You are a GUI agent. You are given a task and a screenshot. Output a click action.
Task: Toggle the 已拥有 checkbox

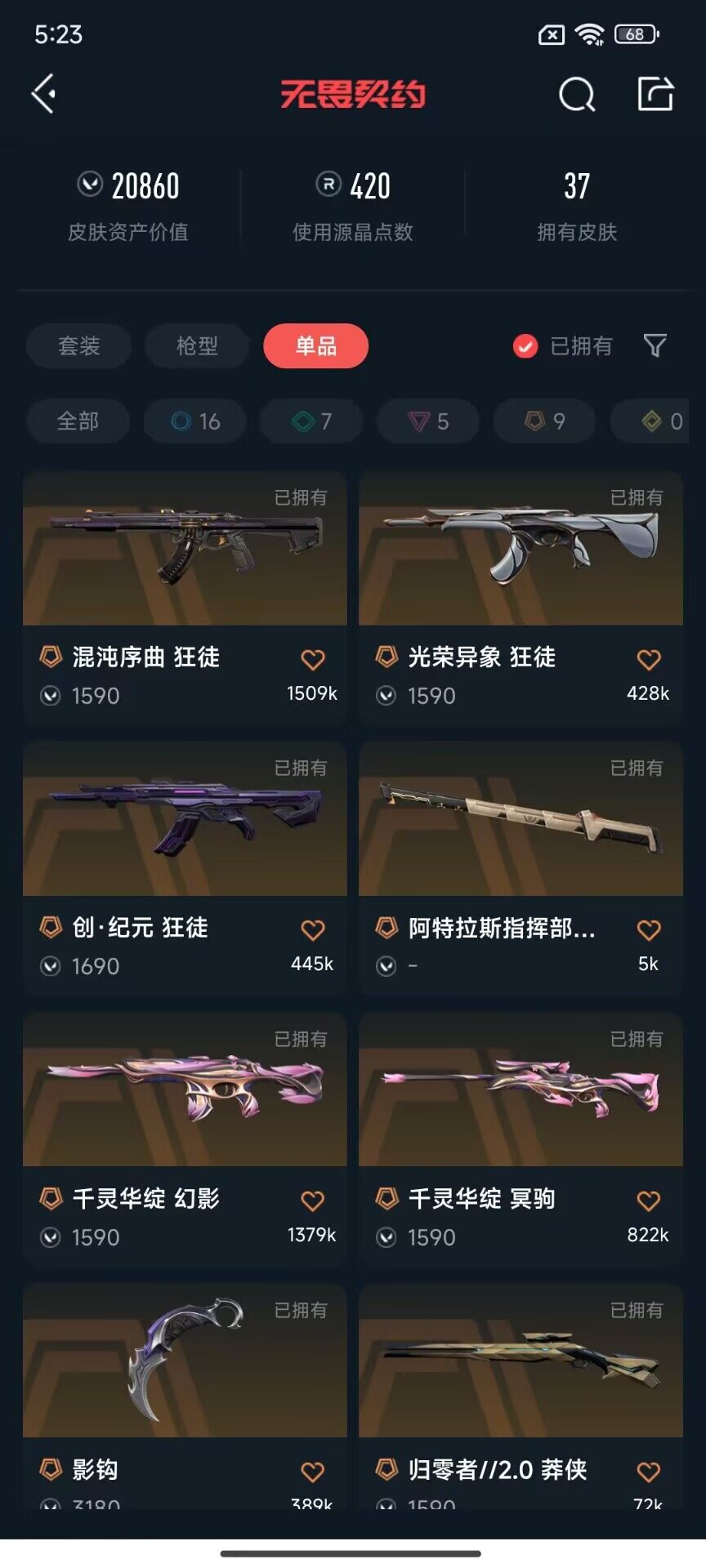coord(525,346)
